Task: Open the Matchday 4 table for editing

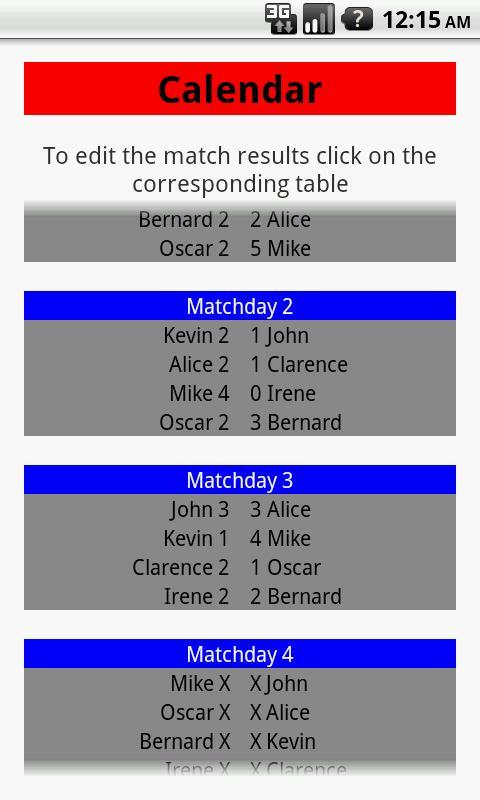Action: (x=240, y=708)
